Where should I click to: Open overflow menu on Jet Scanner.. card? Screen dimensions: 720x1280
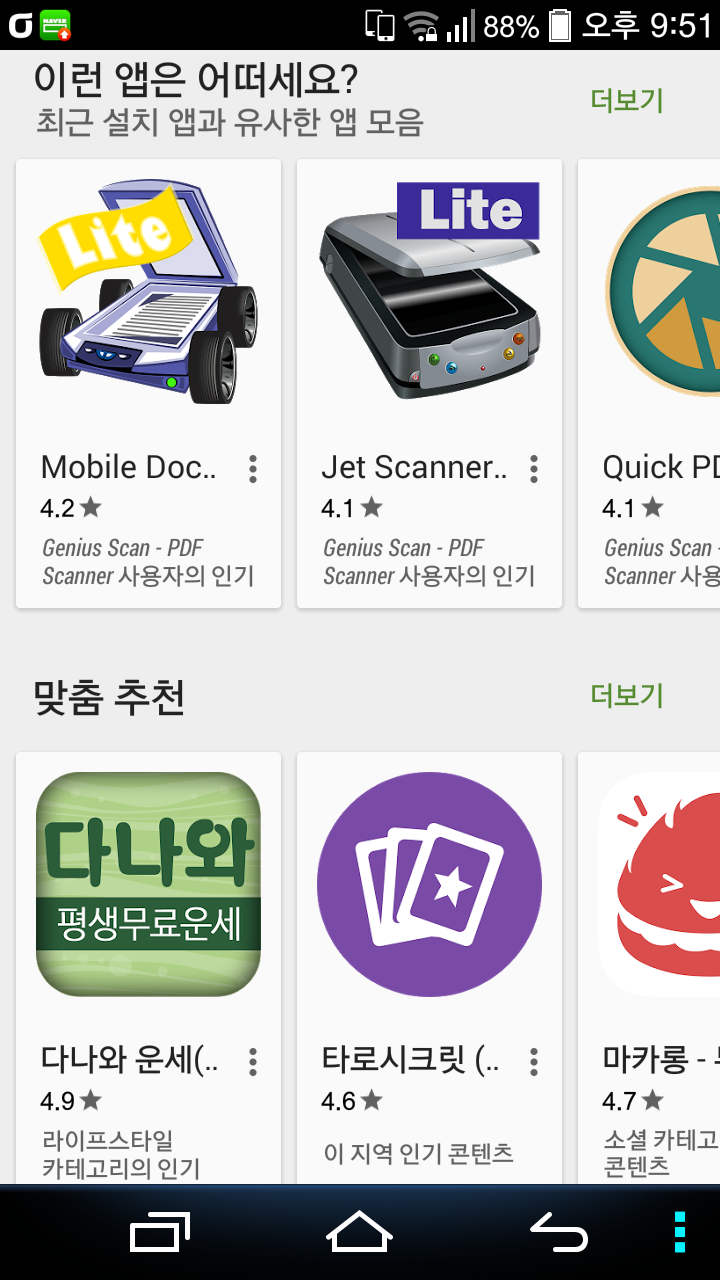[534, 468]
